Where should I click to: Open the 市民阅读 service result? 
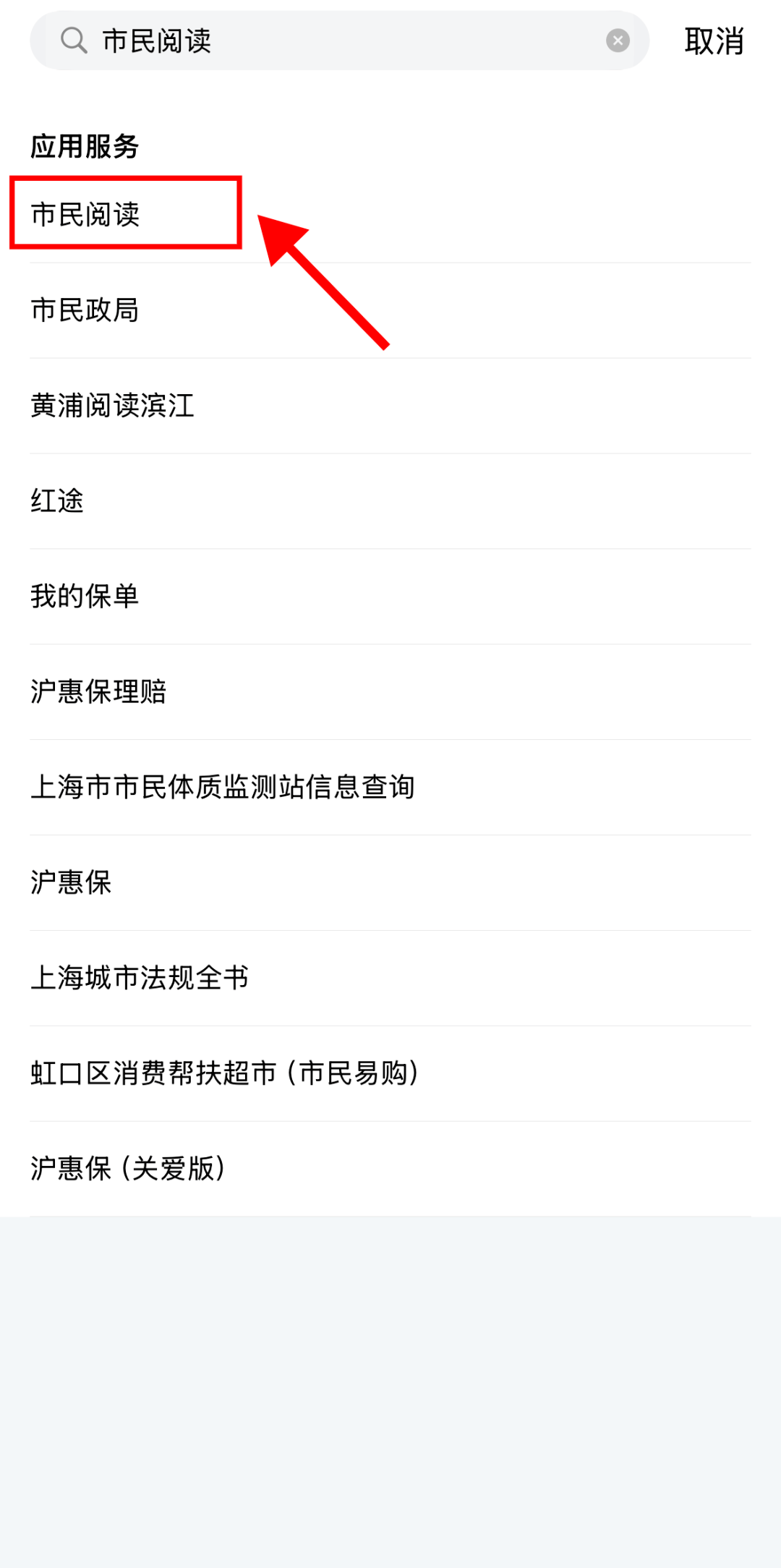coord(85,214)
